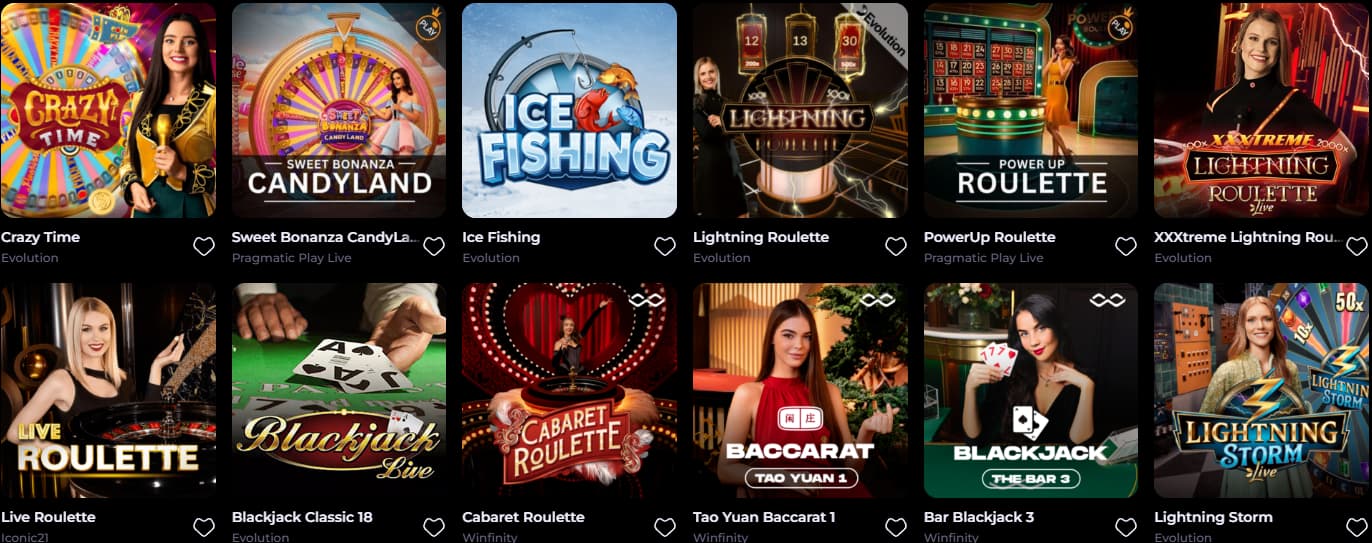
Task: Add Ice Fishing to favorites
Action: 665,246
